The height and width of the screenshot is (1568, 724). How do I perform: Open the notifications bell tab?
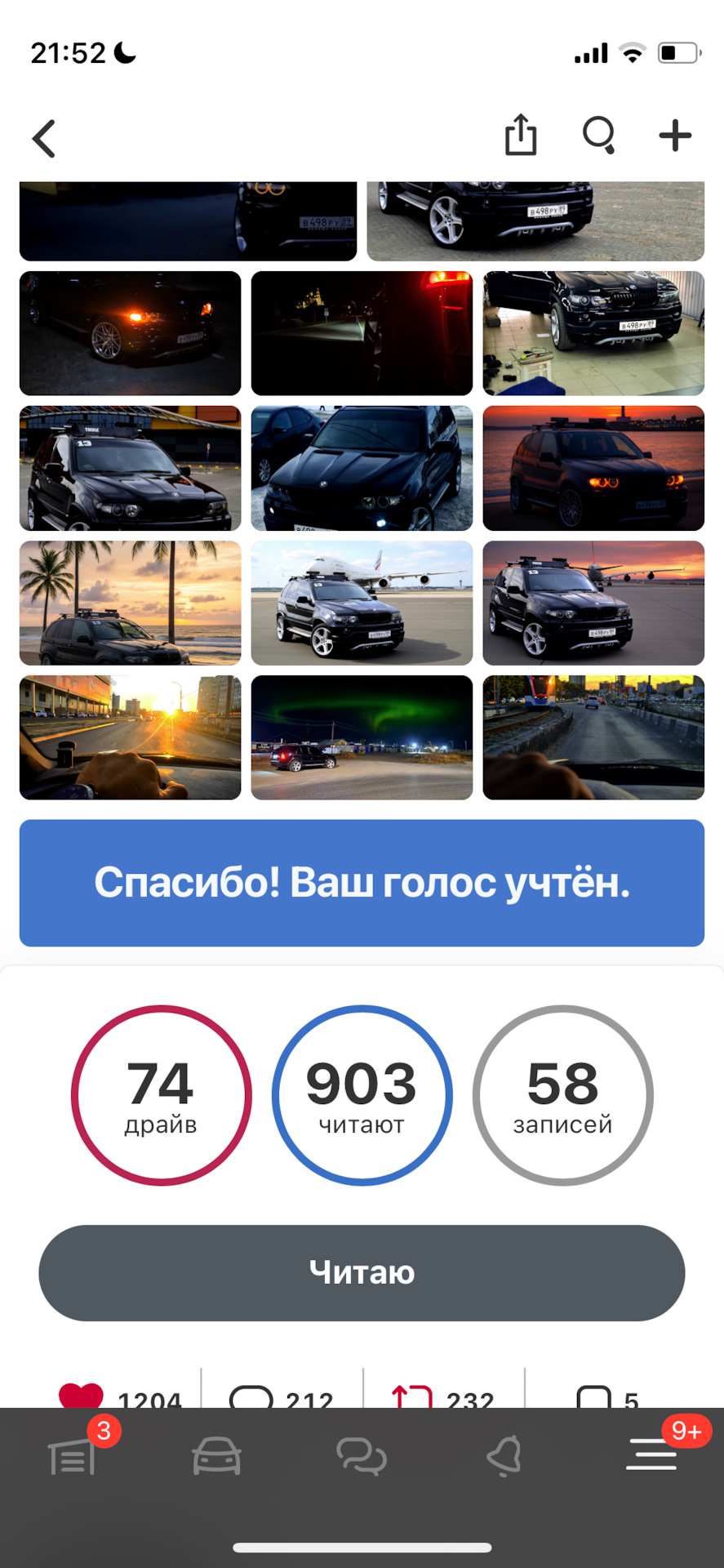[x=505, y=1457]
